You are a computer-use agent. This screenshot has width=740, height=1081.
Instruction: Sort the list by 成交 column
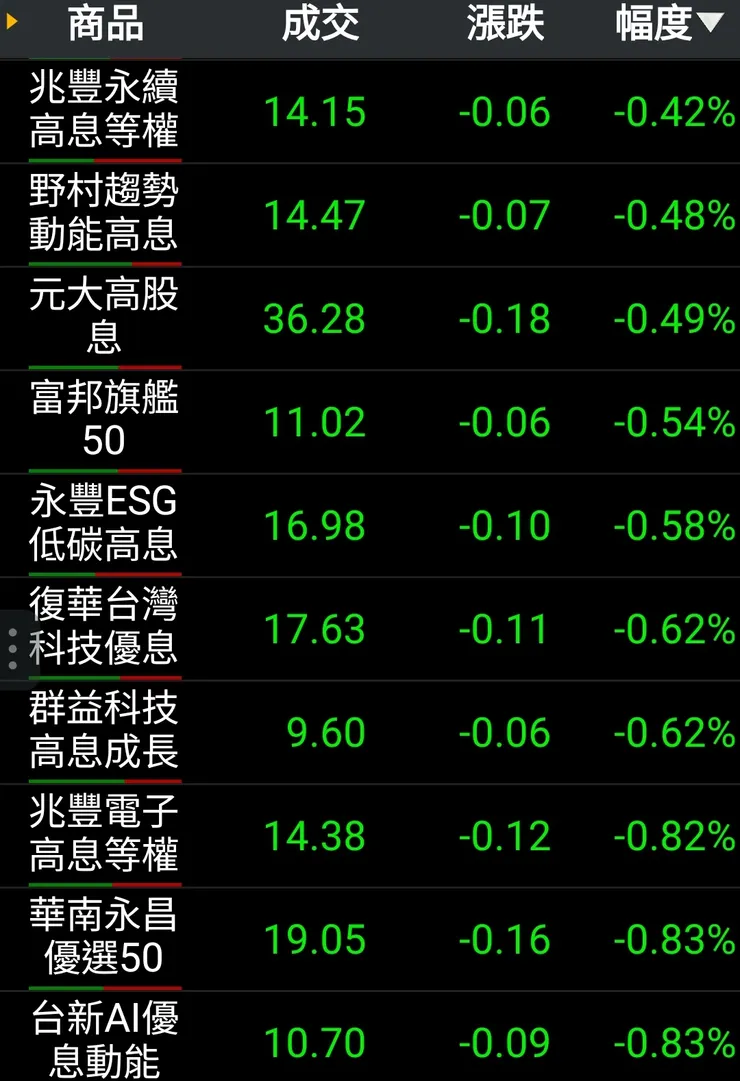click(x=320, y=27)
